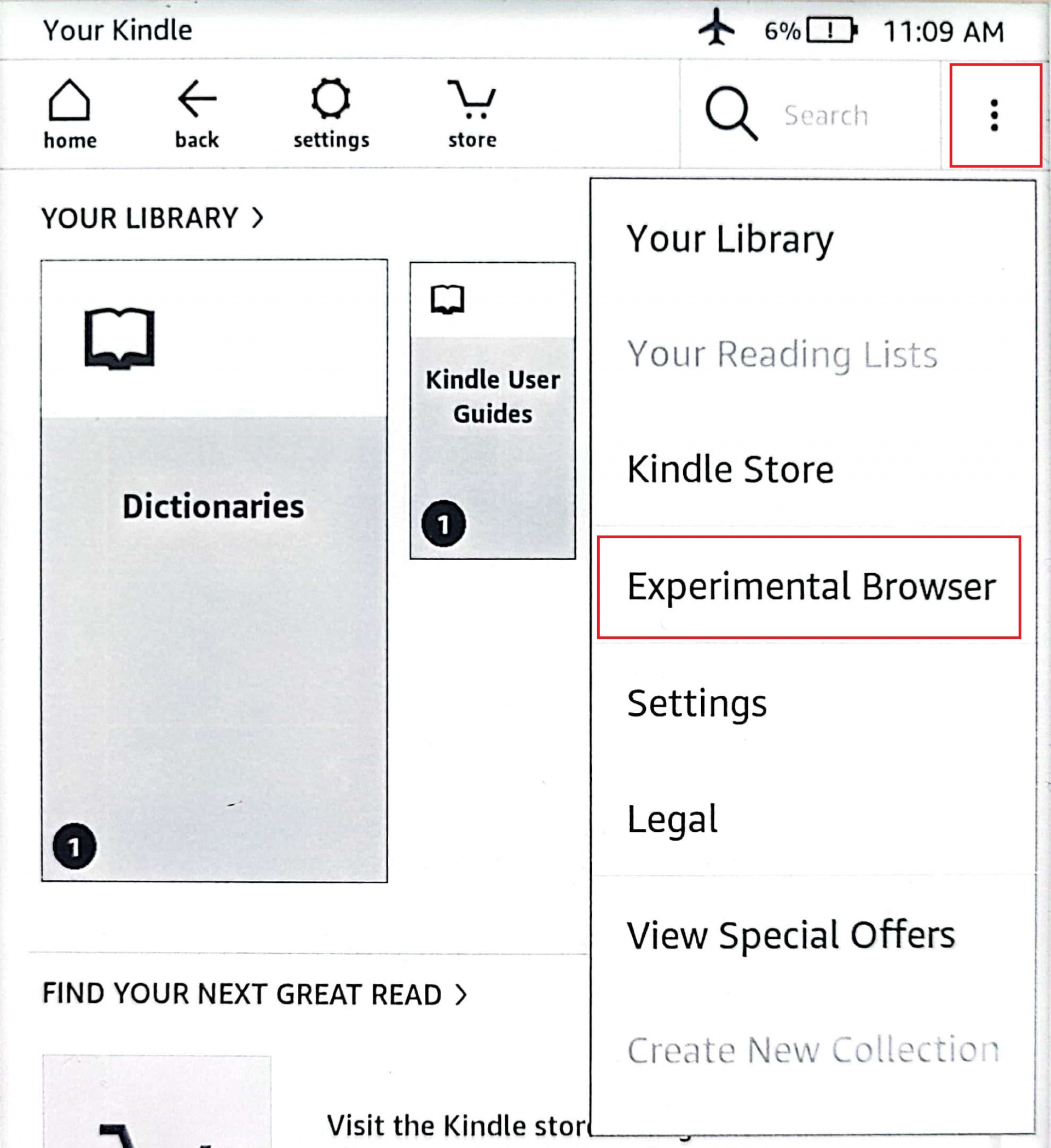Open Find Your Next Great Read
Screen dimensions: 1051x1148
[255, 994]
